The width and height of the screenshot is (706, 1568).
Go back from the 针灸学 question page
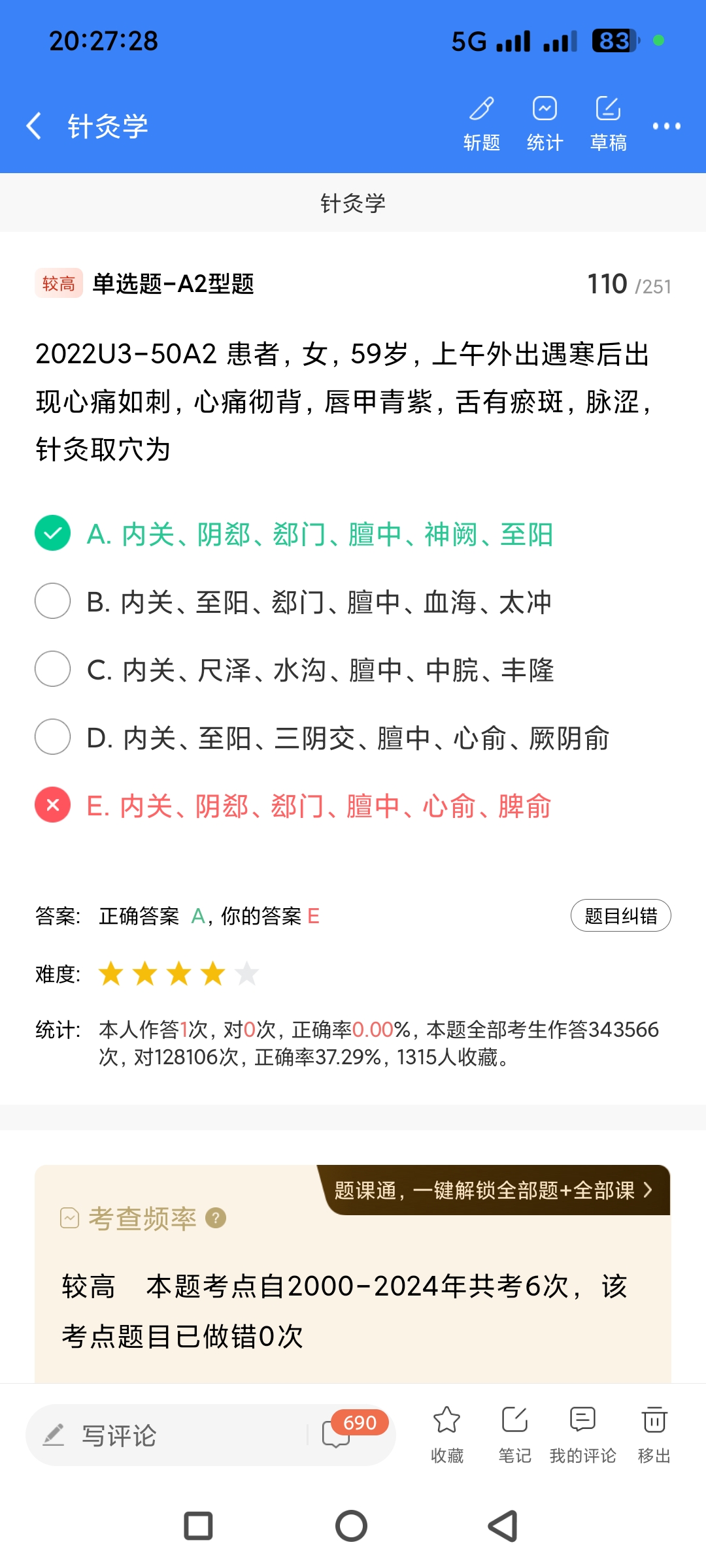pos(34,125)
